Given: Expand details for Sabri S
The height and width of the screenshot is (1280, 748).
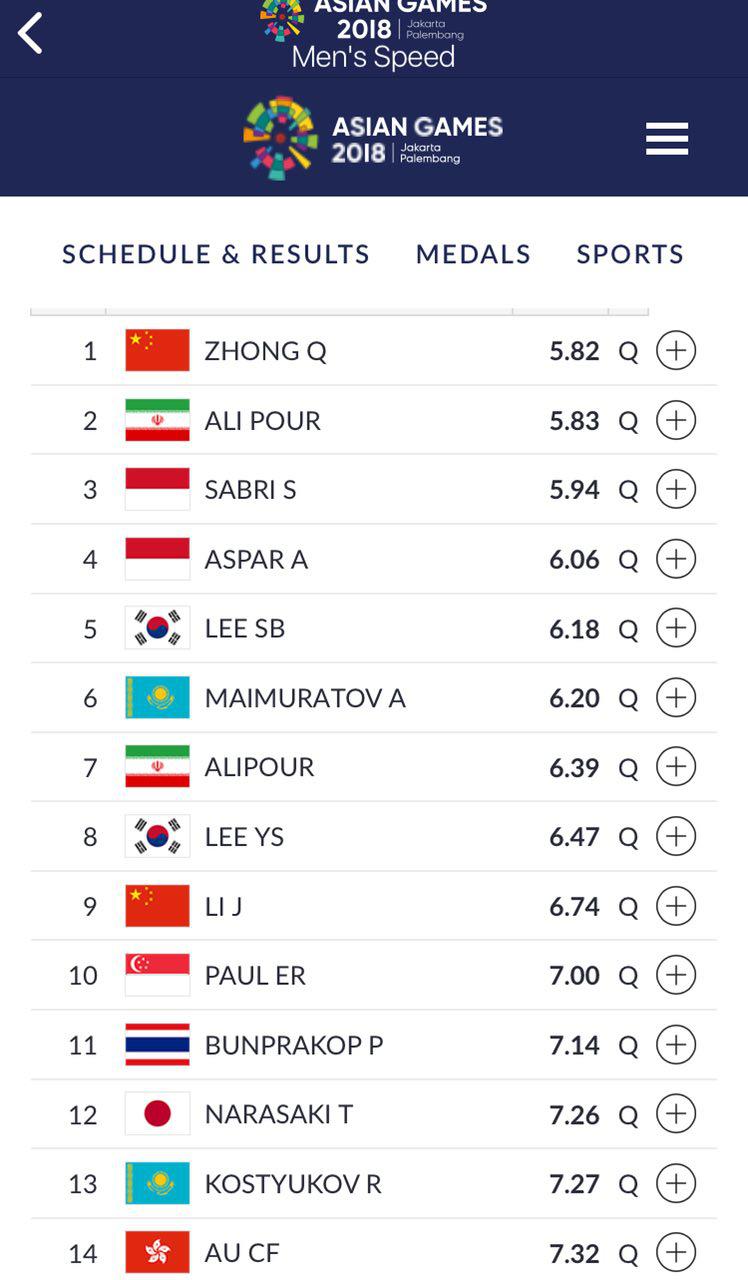Looking at the screenshot, I should 676,489.
